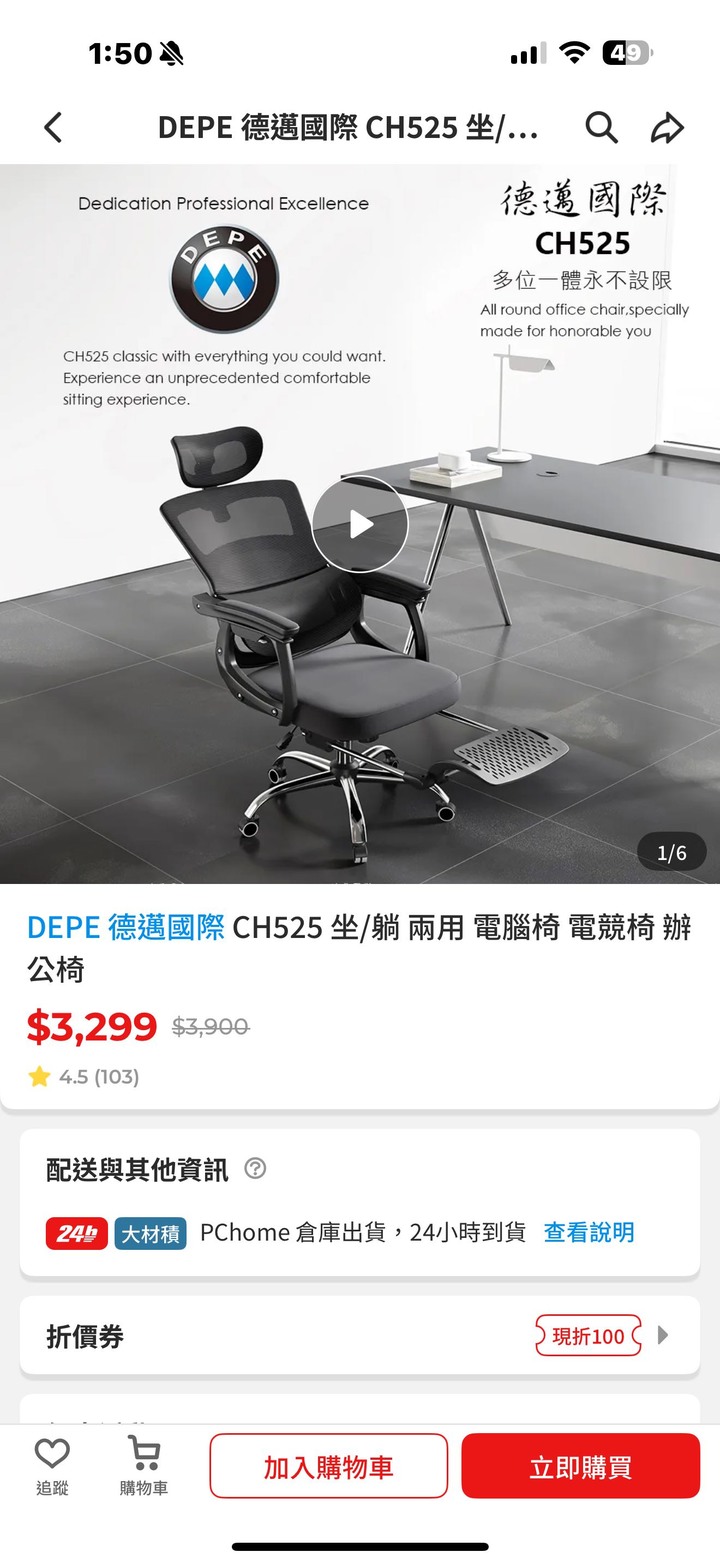This screenshot has width=720, height=1564.
Task: Open the 購物車 shopping cart
Action: [x=144, y=1466]
